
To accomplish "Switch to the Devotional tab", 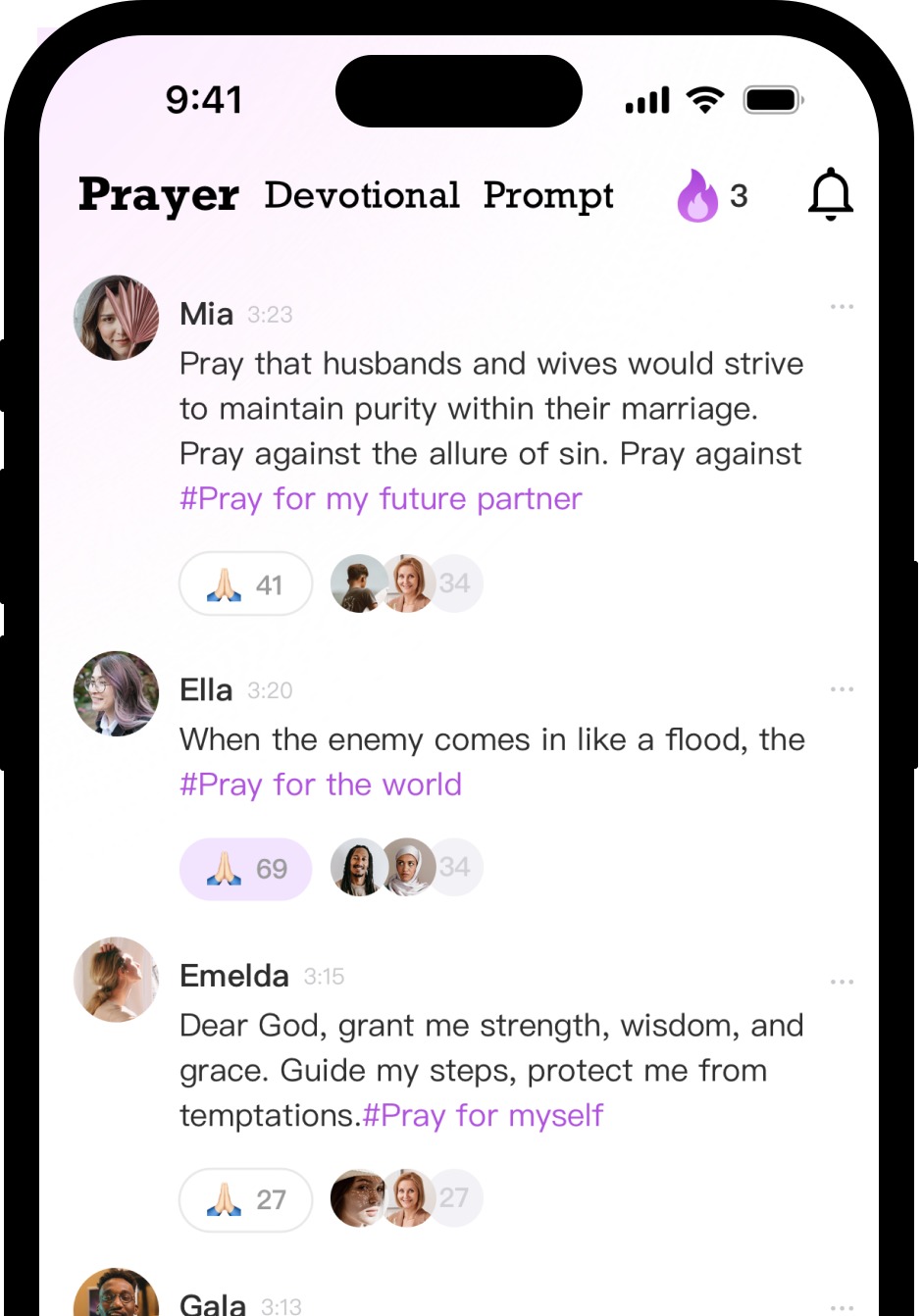I will click(x=361, y=195).
